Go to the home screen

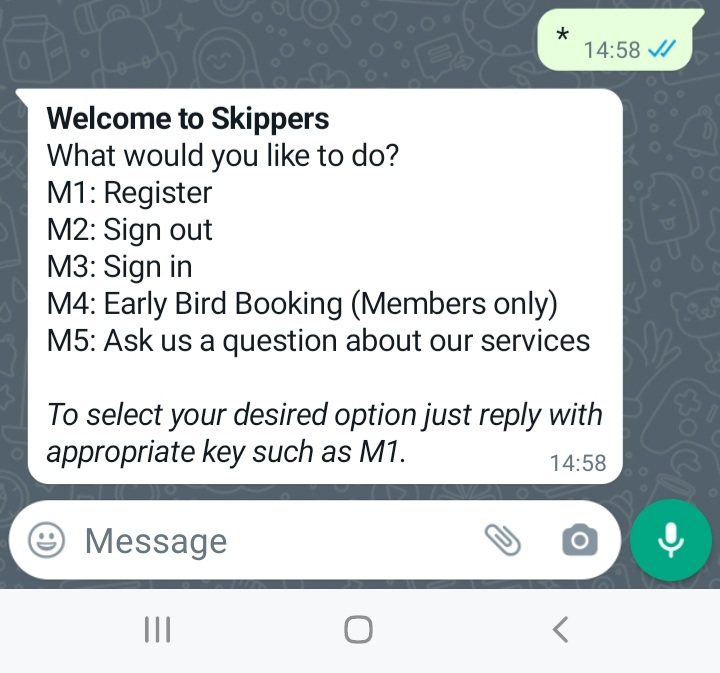pos(358,629)
